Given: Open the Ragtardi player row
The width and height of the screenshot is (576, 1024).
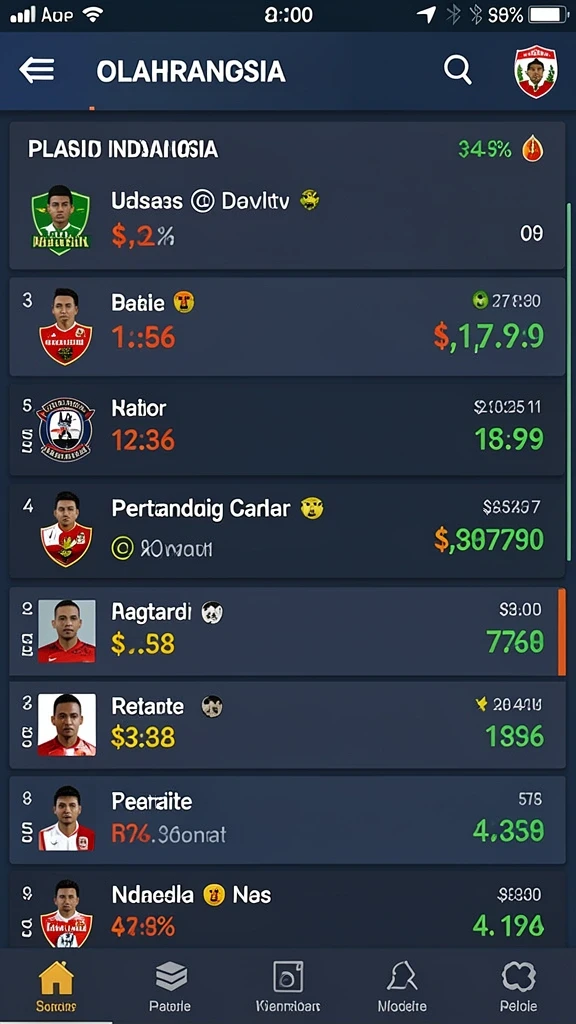Looking at the screenshot, I should (x=287, y=631).
